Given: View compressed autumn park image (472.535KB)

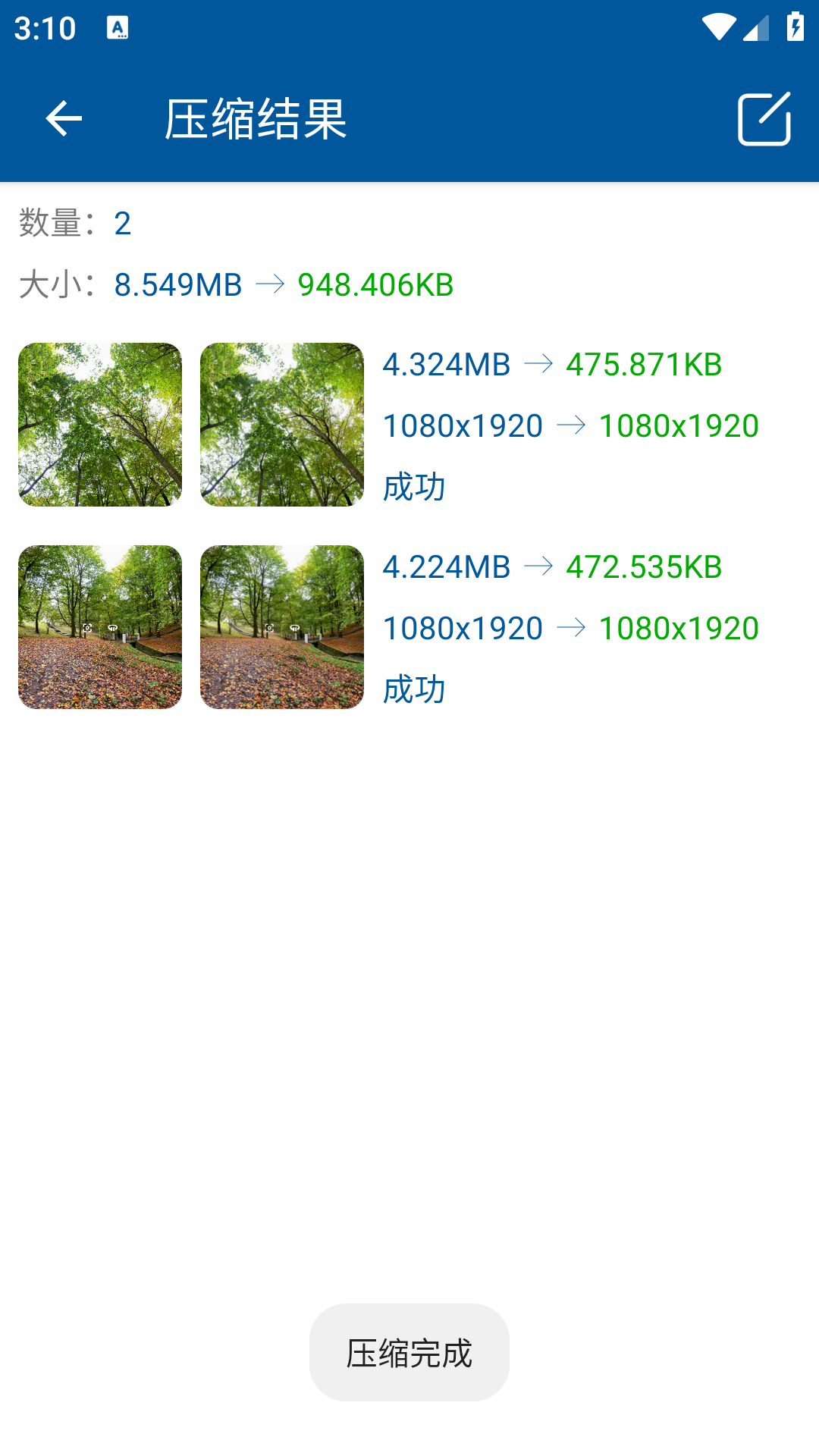Looking at the screenshot, I should point(282,627).
